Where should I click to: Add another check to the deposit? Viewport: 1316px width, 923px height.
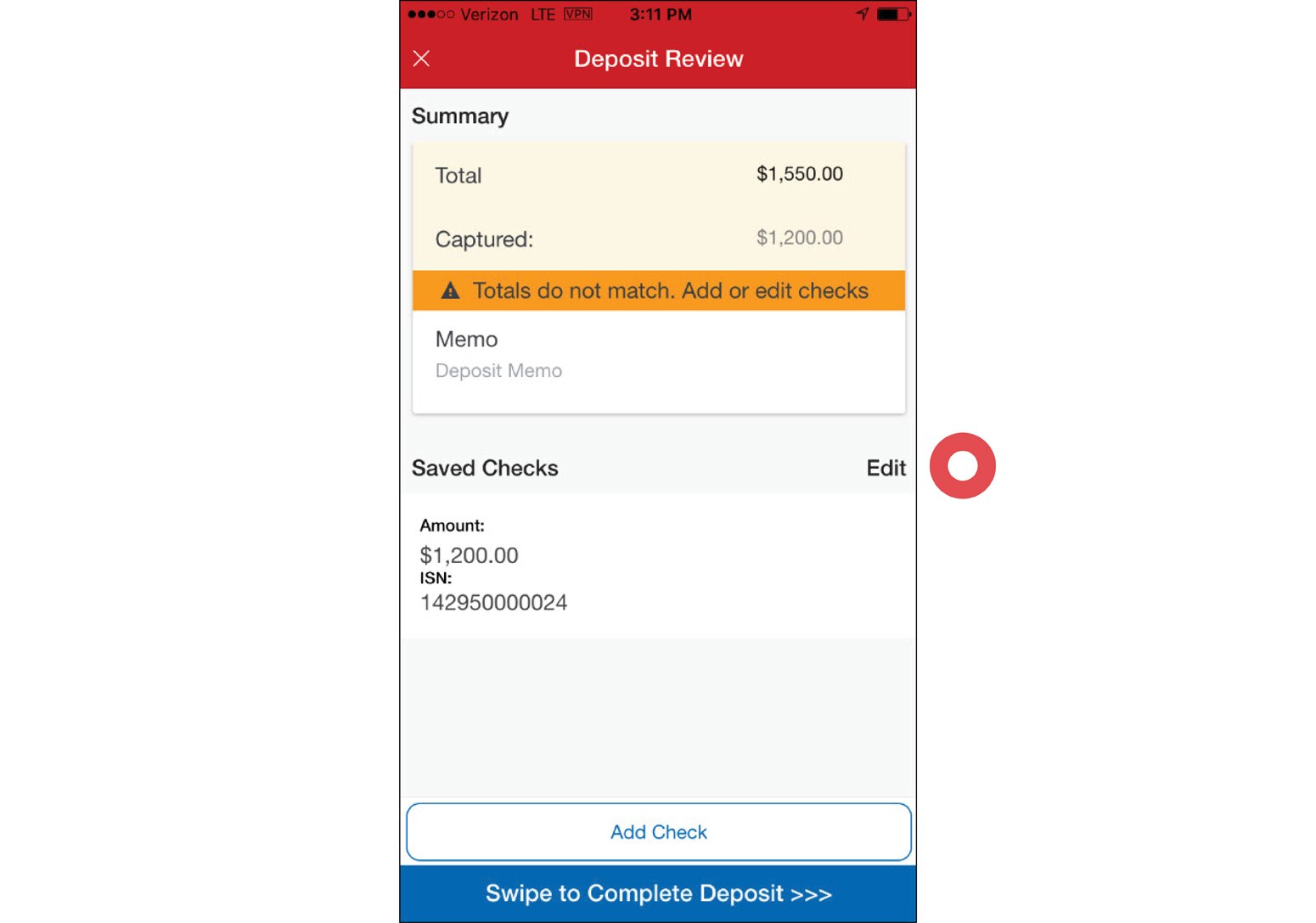(x=658, y=832)
